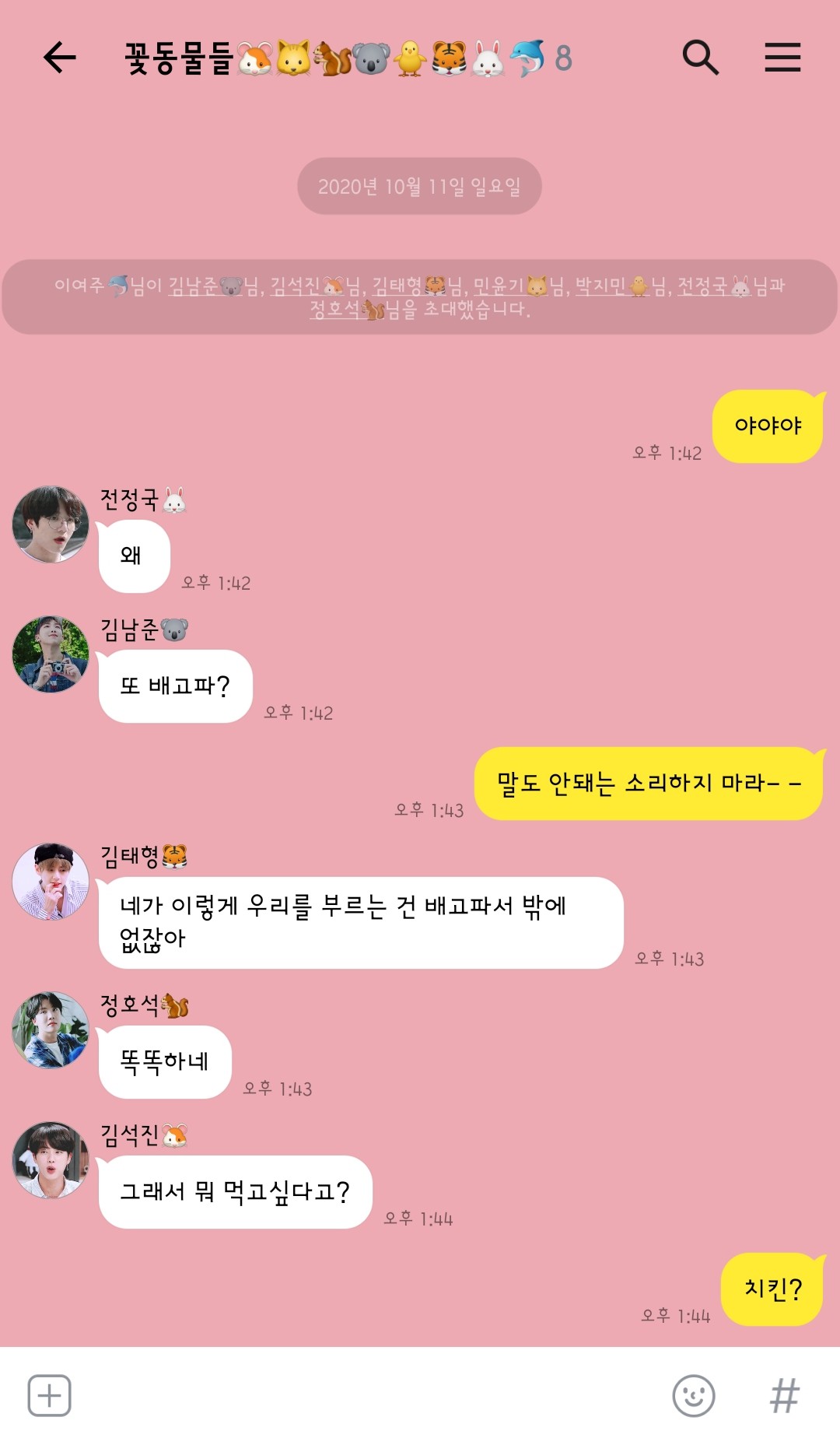Open the emoticon picker
Screen dimensions: 840x1445
click(x=693, y=1395)
